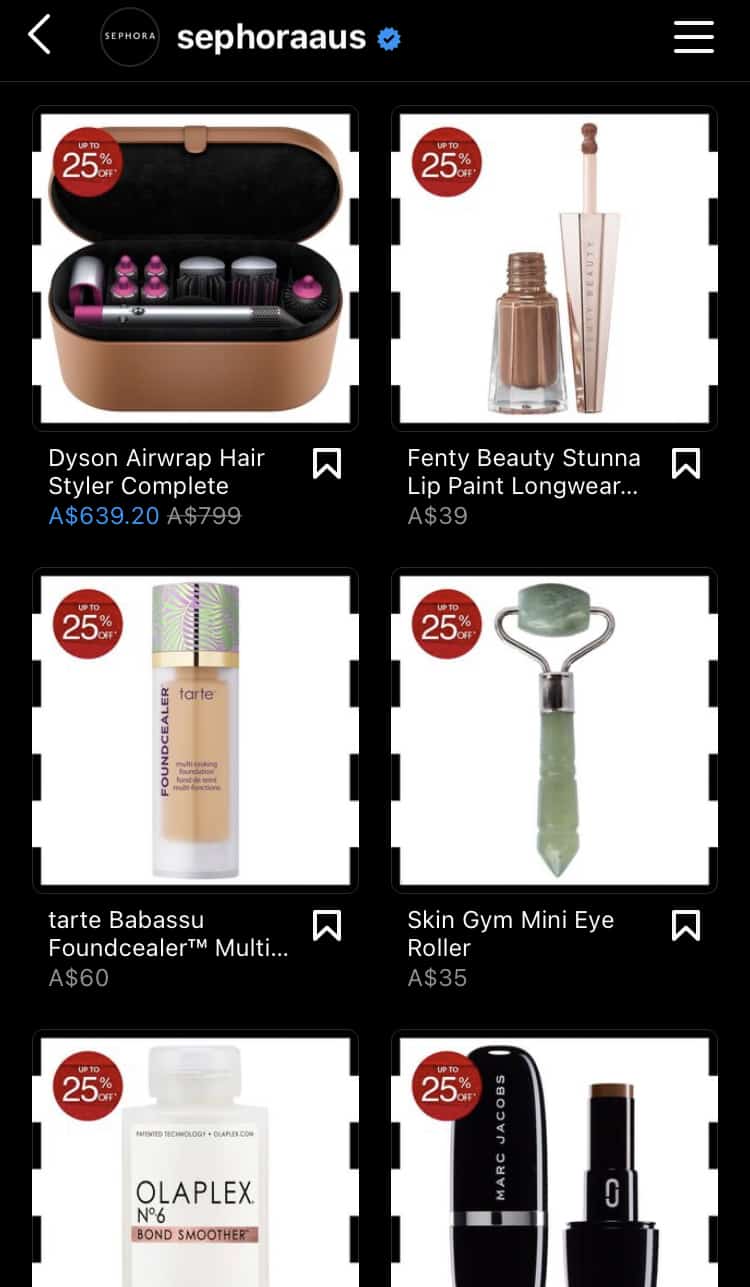Bookmark the Fenty Beauty Stunna Lip Paint
Screen dimensions: 750x1287
tap(686, 463)
